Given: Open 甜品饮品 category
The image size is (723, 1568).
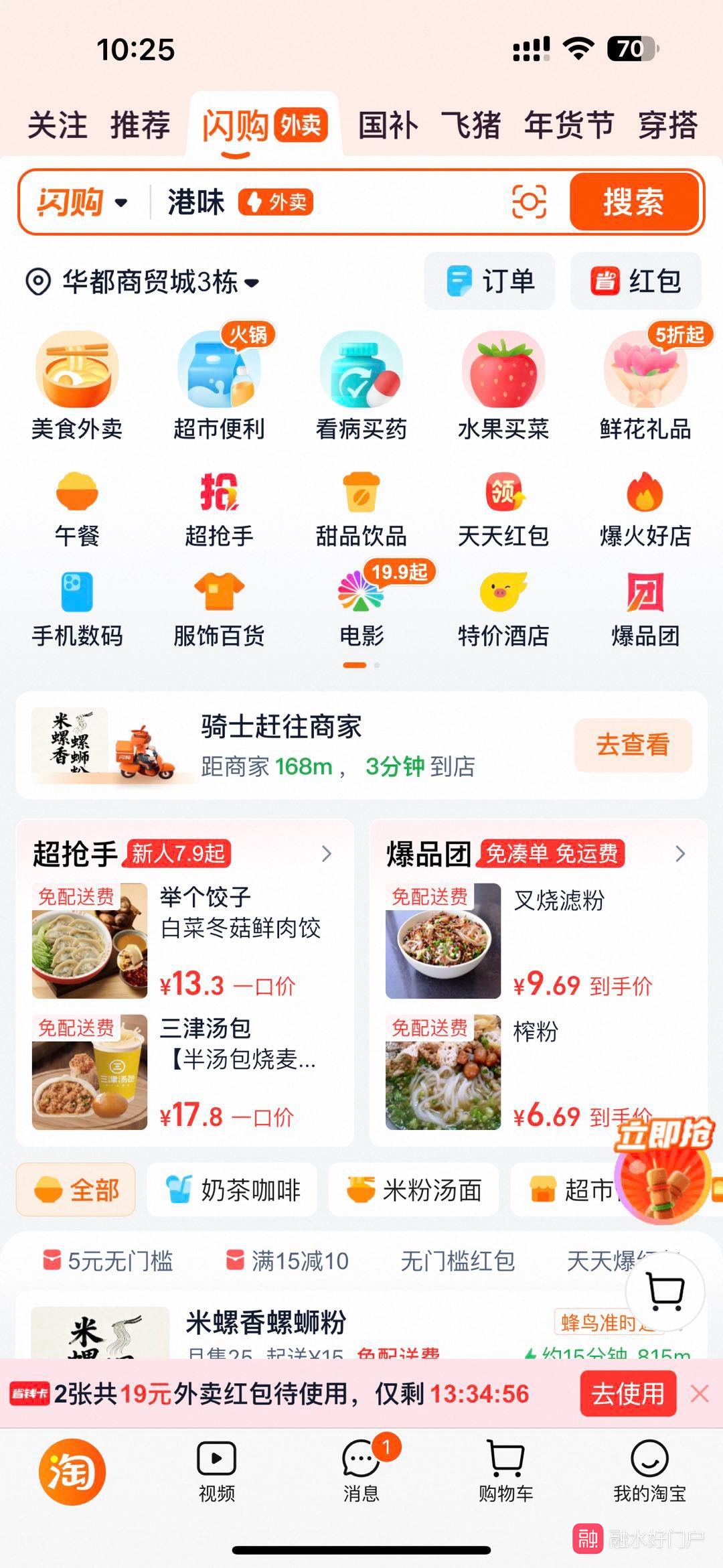Looking at the screenshot, I should (x=361, y=509).
